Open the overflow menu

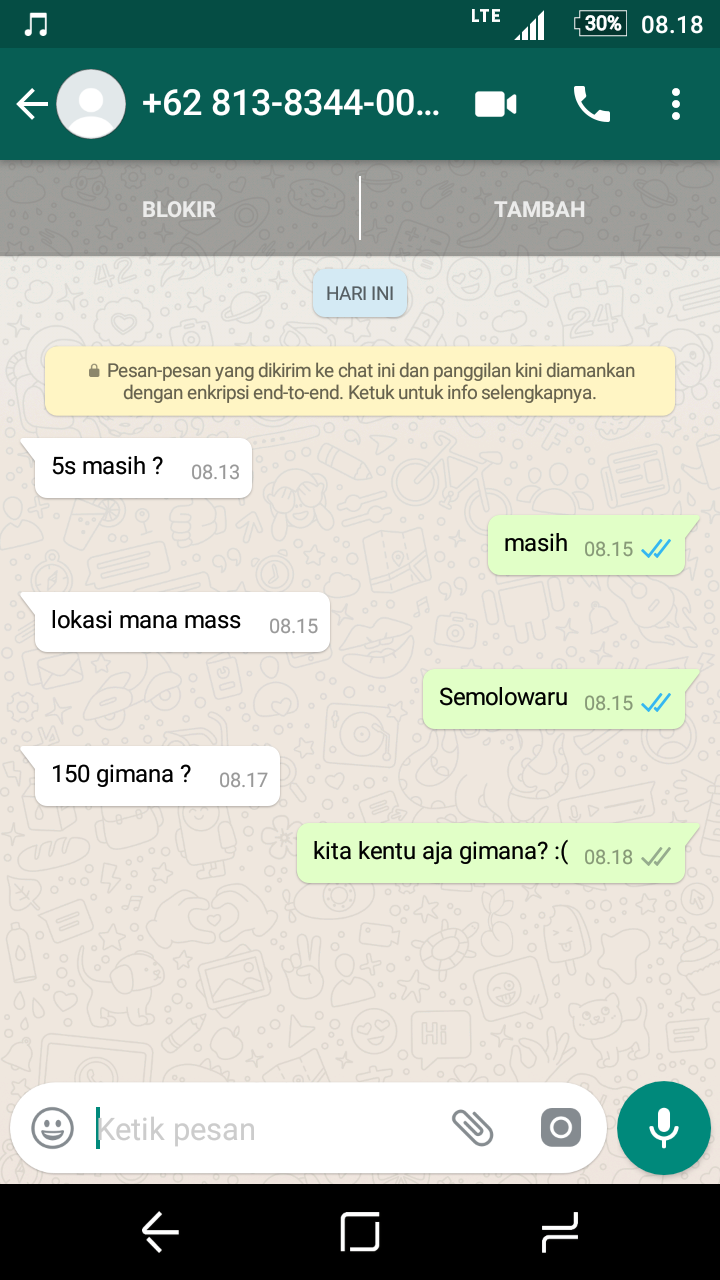point(676,104)
